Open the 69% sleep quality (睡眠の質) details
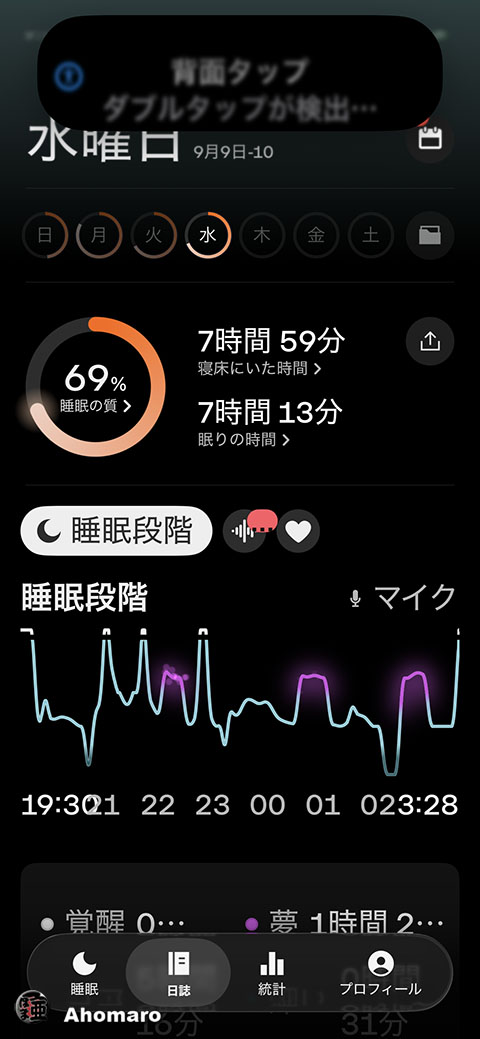 [x=95, y=387]
